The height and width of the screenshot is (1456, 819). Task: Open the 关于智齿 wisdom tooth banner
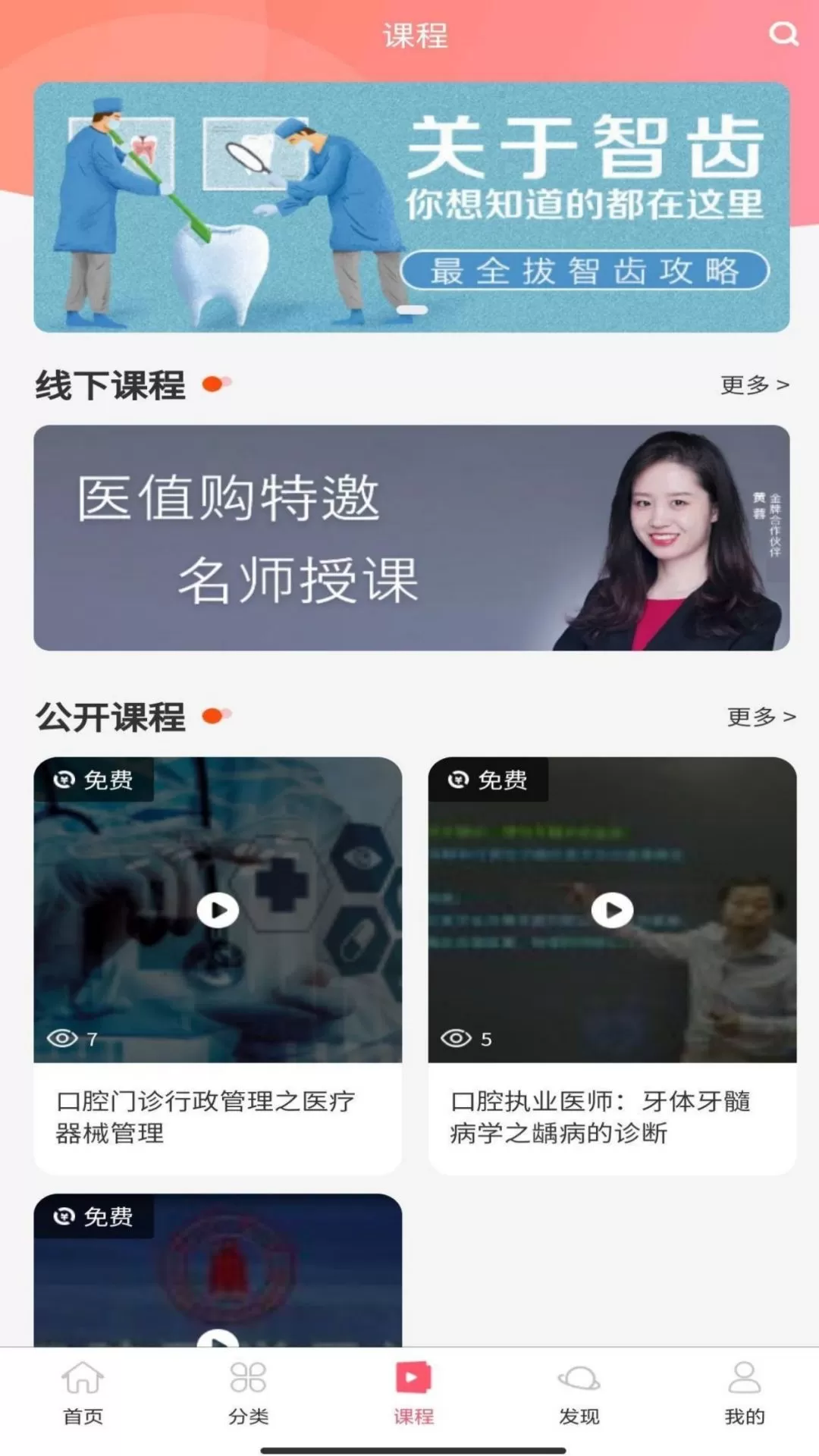coord(411,207)
